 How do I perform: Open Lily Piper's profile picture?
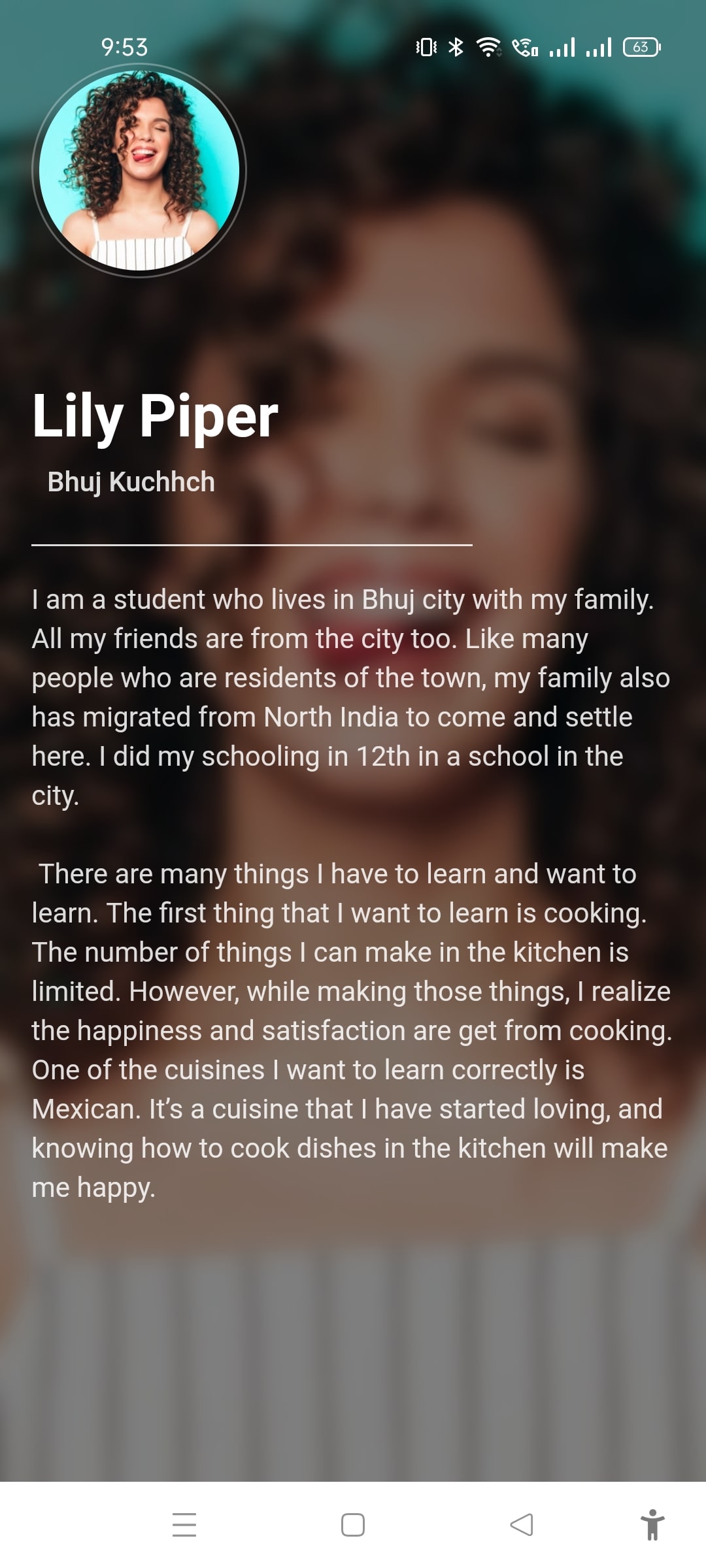pos(139,171)
